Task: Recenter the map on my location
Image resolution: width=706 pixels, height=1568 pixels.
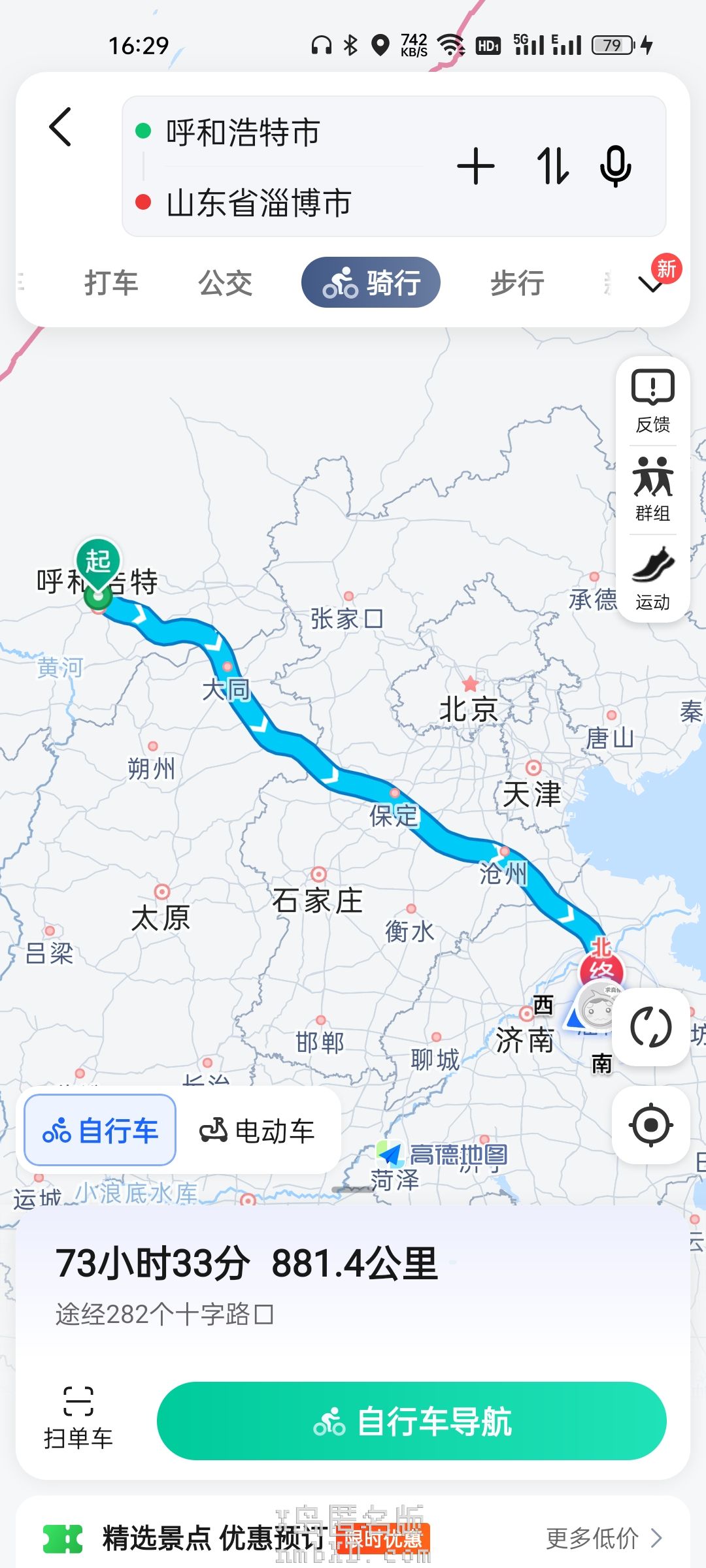Action: pyautogui.click(x=650, y=1125)
